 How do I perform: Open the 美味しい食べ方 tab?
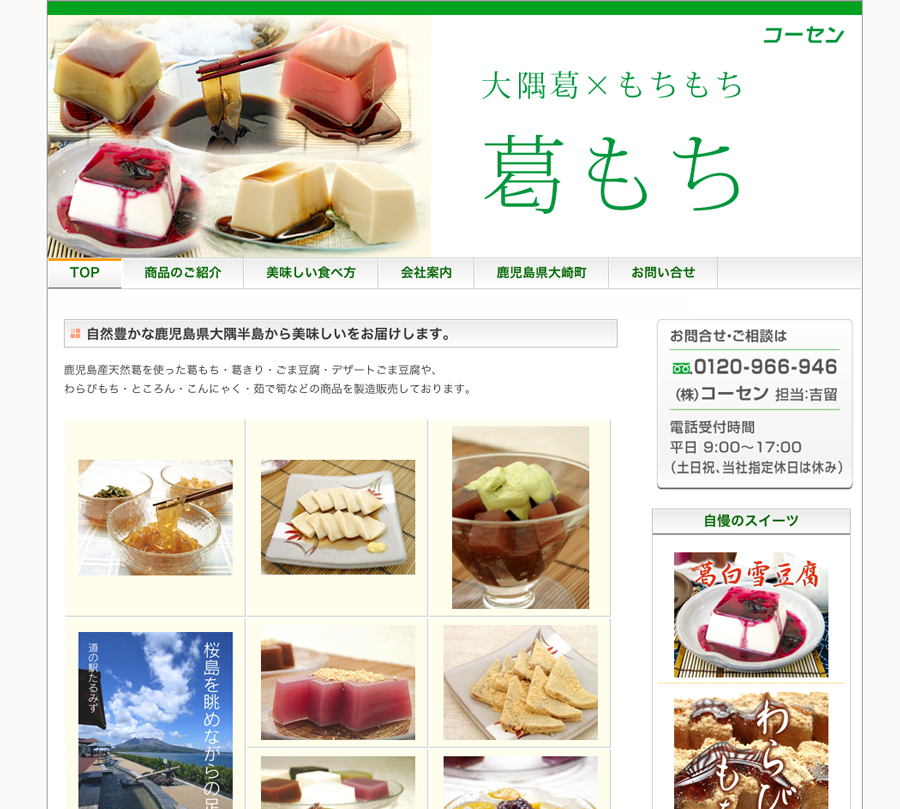tap(311, 273)
